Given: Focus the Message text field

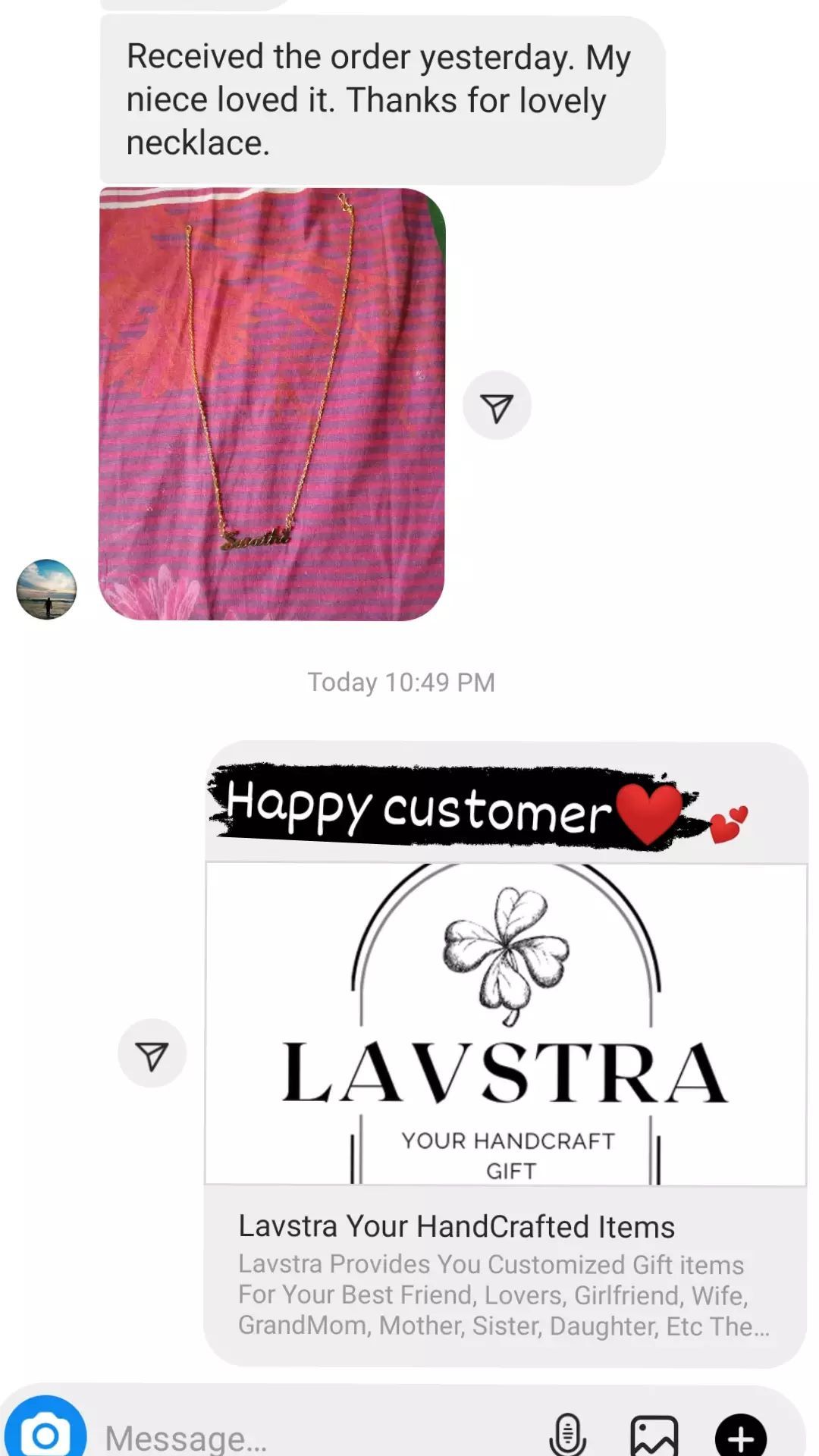Looking at the screenshot, I should (318, 1437).
